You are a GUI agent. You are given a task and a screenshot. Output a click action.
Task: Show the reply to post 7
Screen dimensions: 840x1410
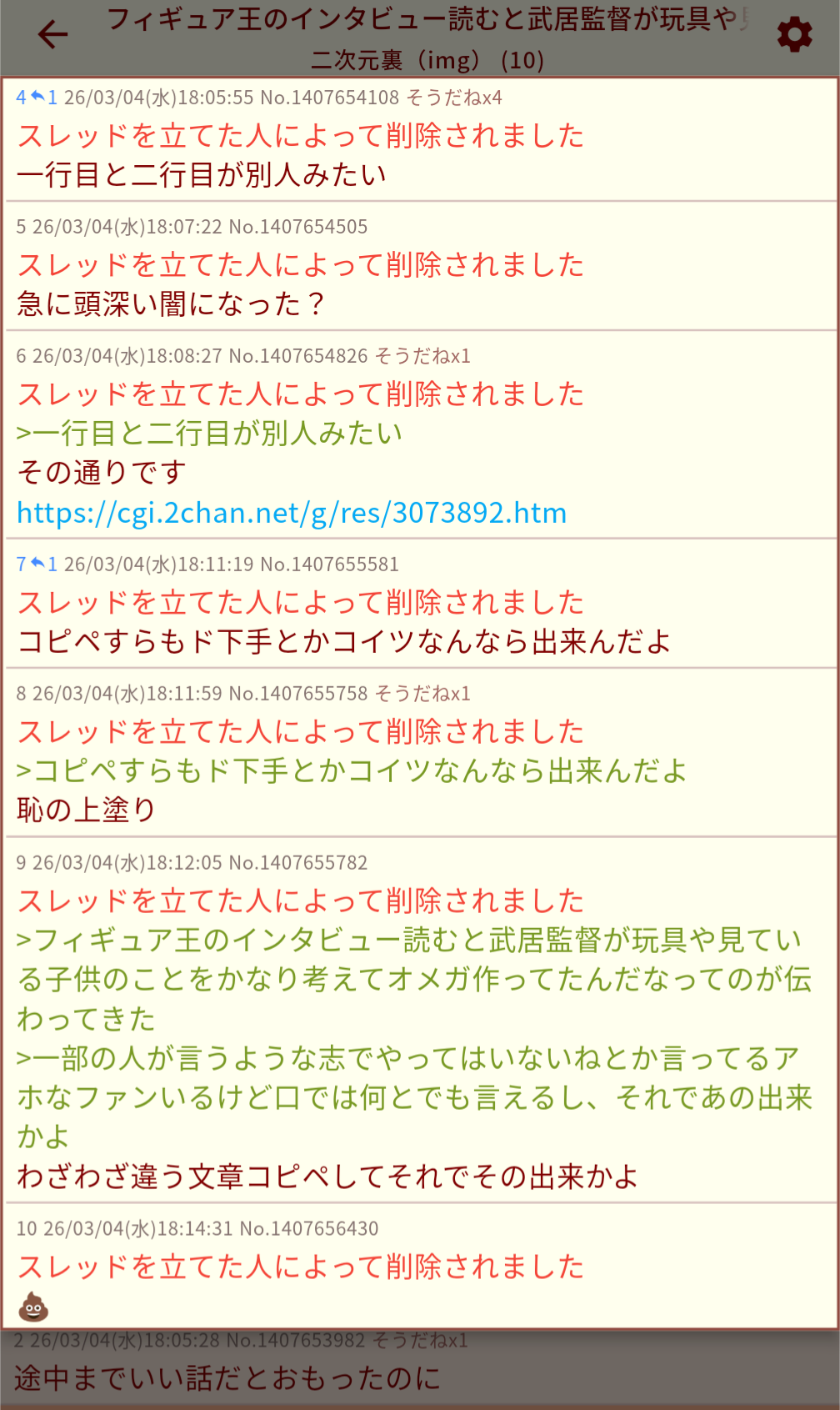43,565
